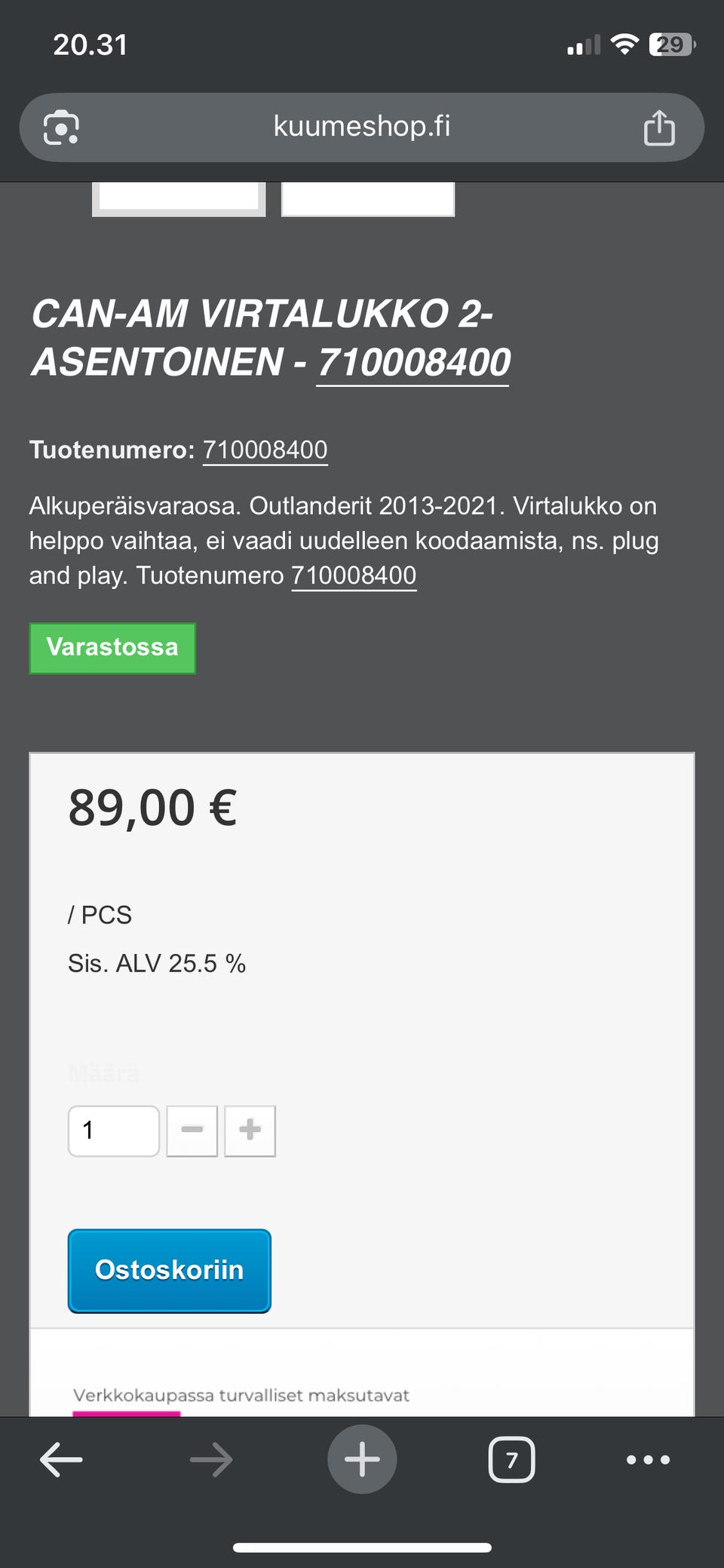Viewport: 724px width, 1568px height.
Task: Go back to the previous page
Action: [x=61, y=1459]
